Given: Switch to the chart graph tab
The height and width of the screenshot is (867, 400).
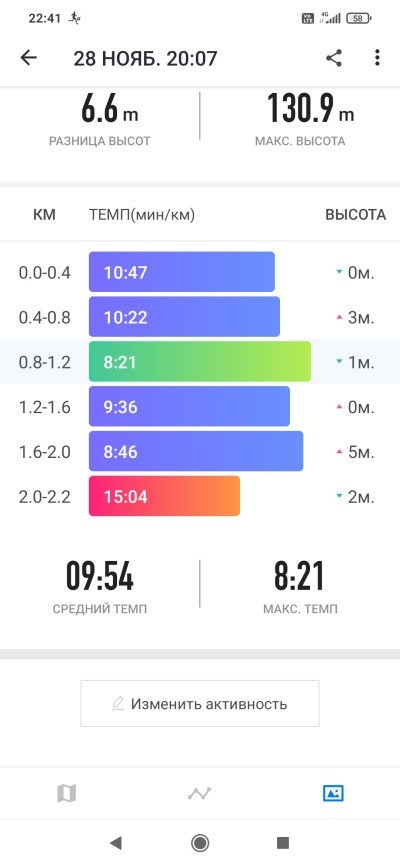Looking at the screenshot, I should [x=199, y=794].
